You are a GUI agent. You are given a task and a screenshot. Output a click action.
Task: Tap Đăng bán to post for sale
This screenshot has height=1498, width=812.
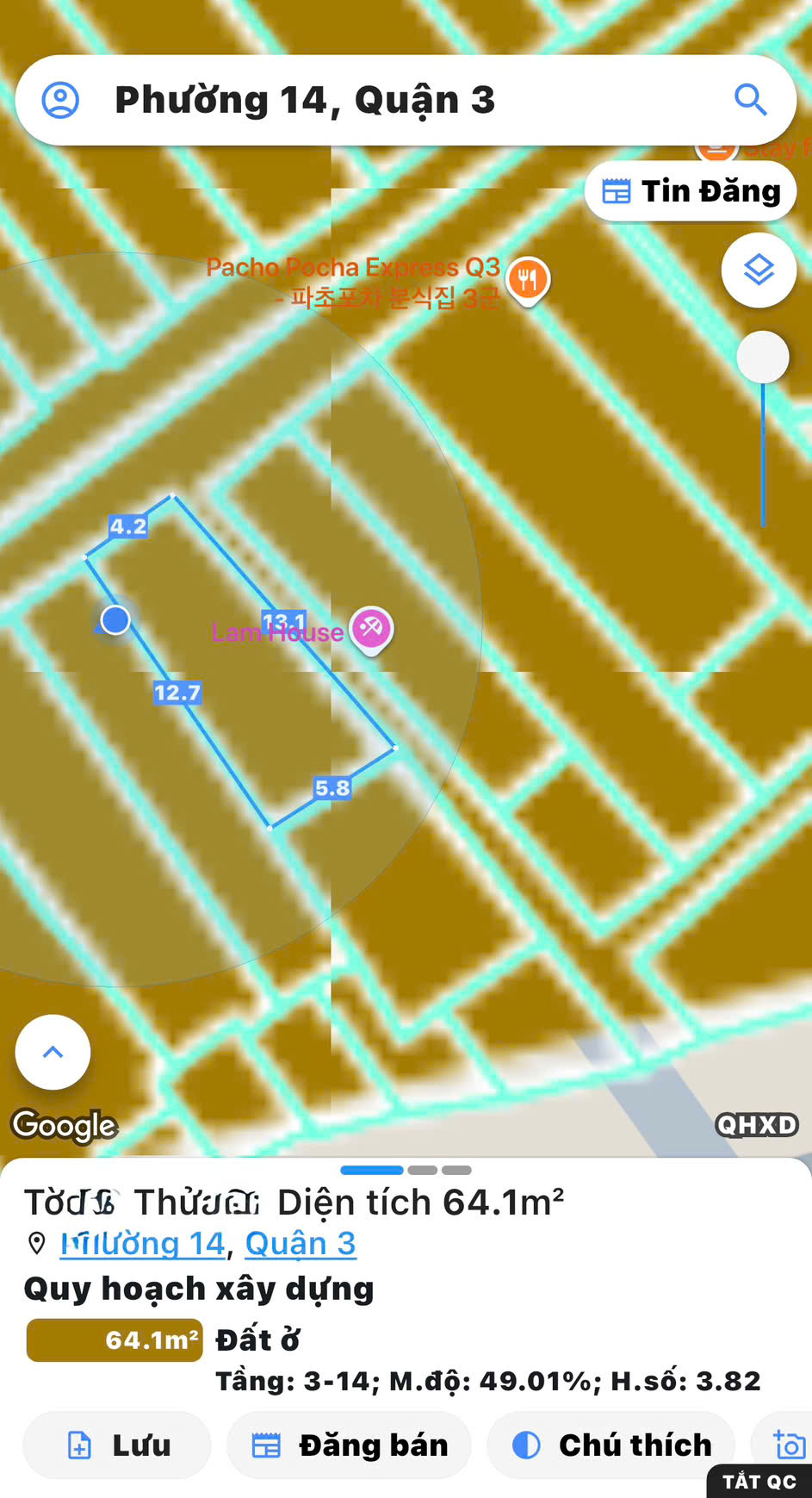point(349,1445)
